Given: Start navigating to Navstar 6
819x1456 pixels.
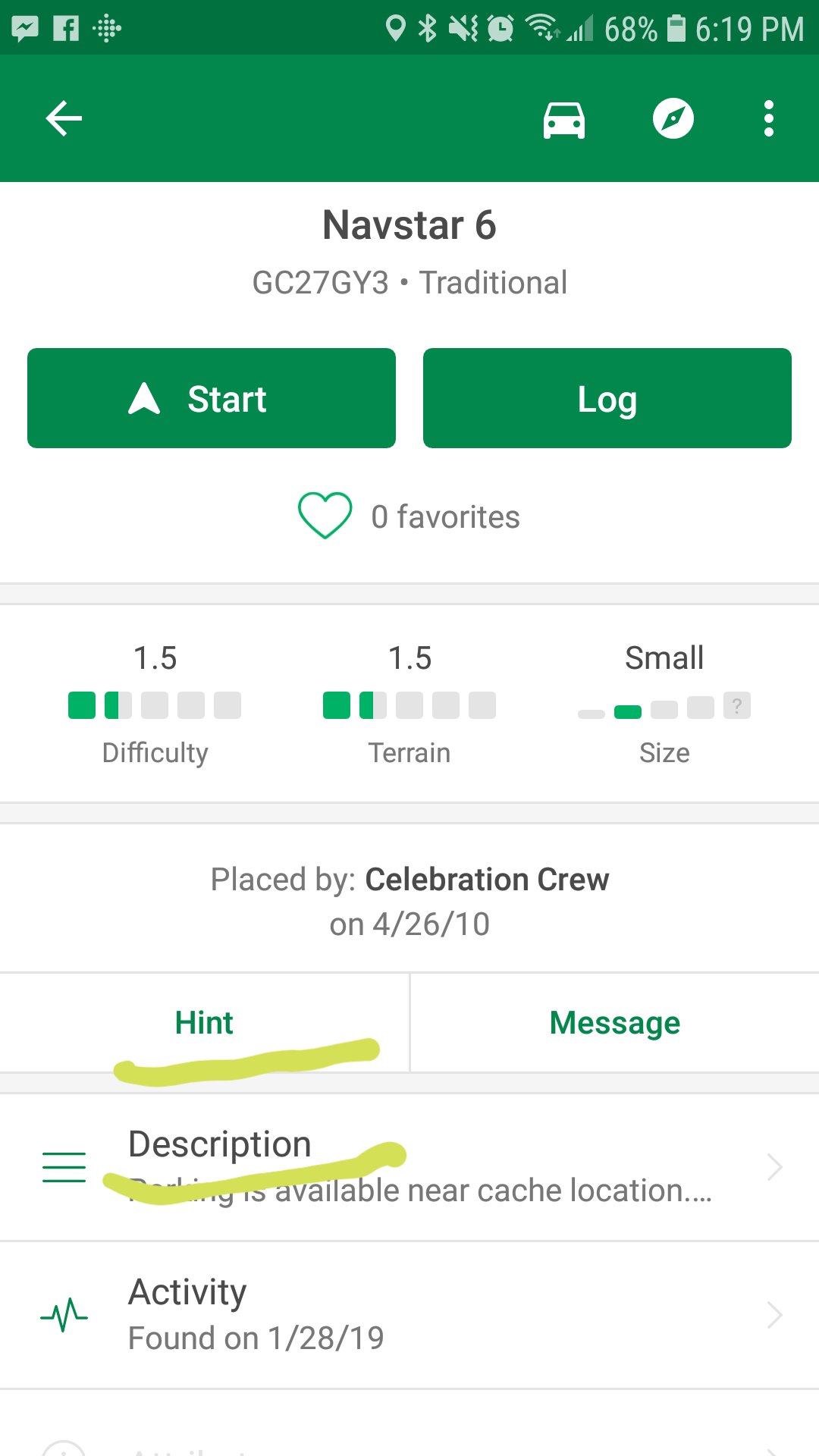Looking at the screenshot, I should (212, 398).
